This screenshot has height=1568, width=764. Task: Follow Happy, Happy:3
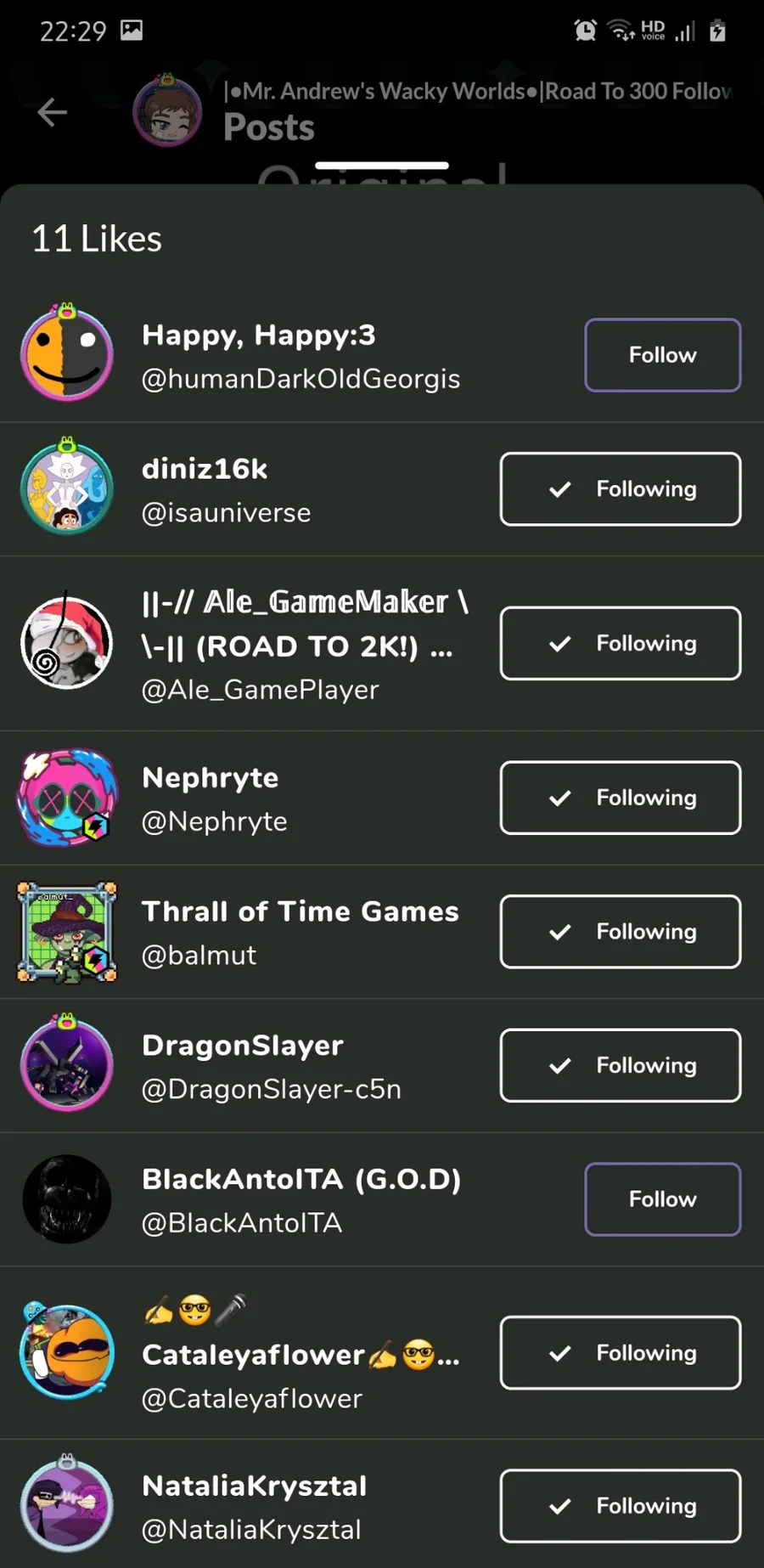click(662, 355)
